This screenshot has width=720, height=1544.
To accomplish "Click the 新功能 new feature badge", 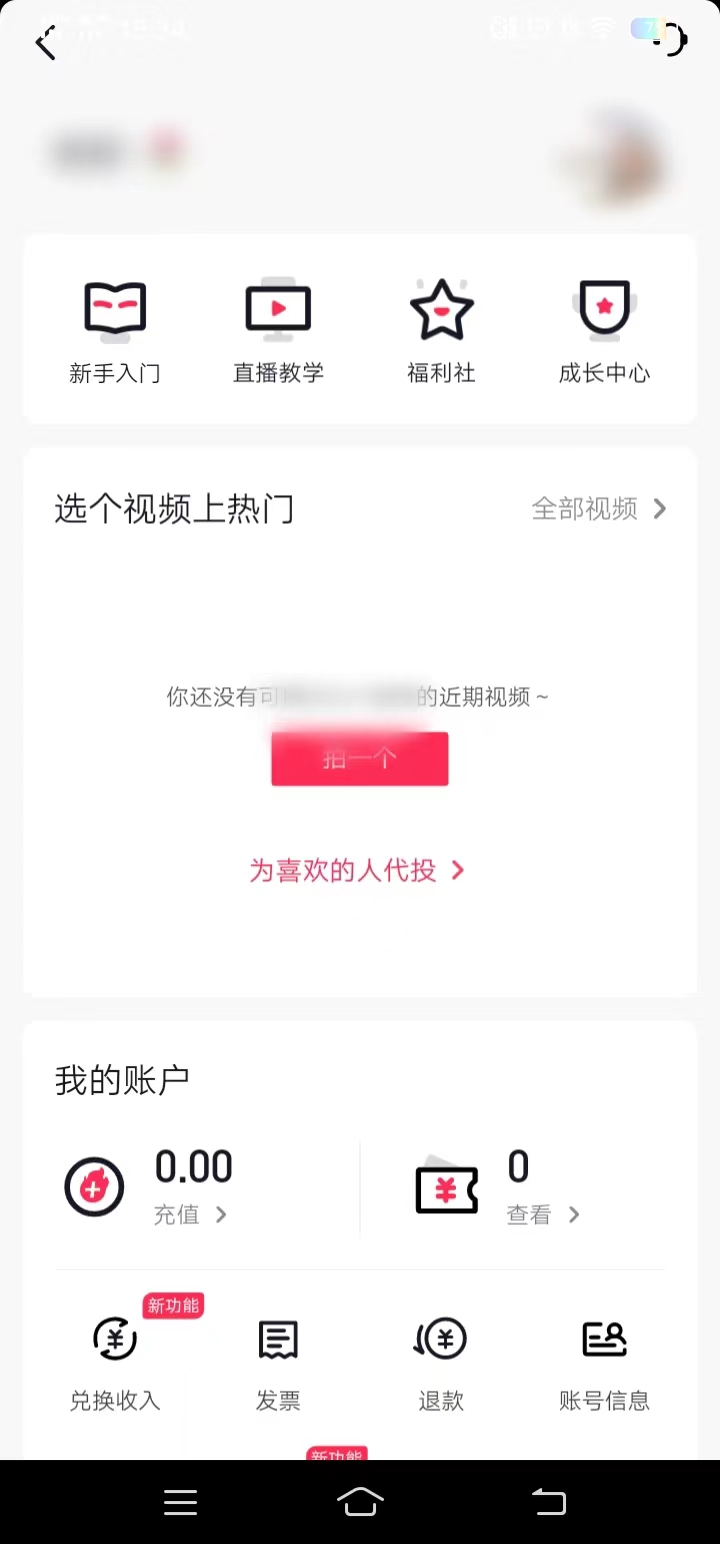I will (x=172, y=1306).
